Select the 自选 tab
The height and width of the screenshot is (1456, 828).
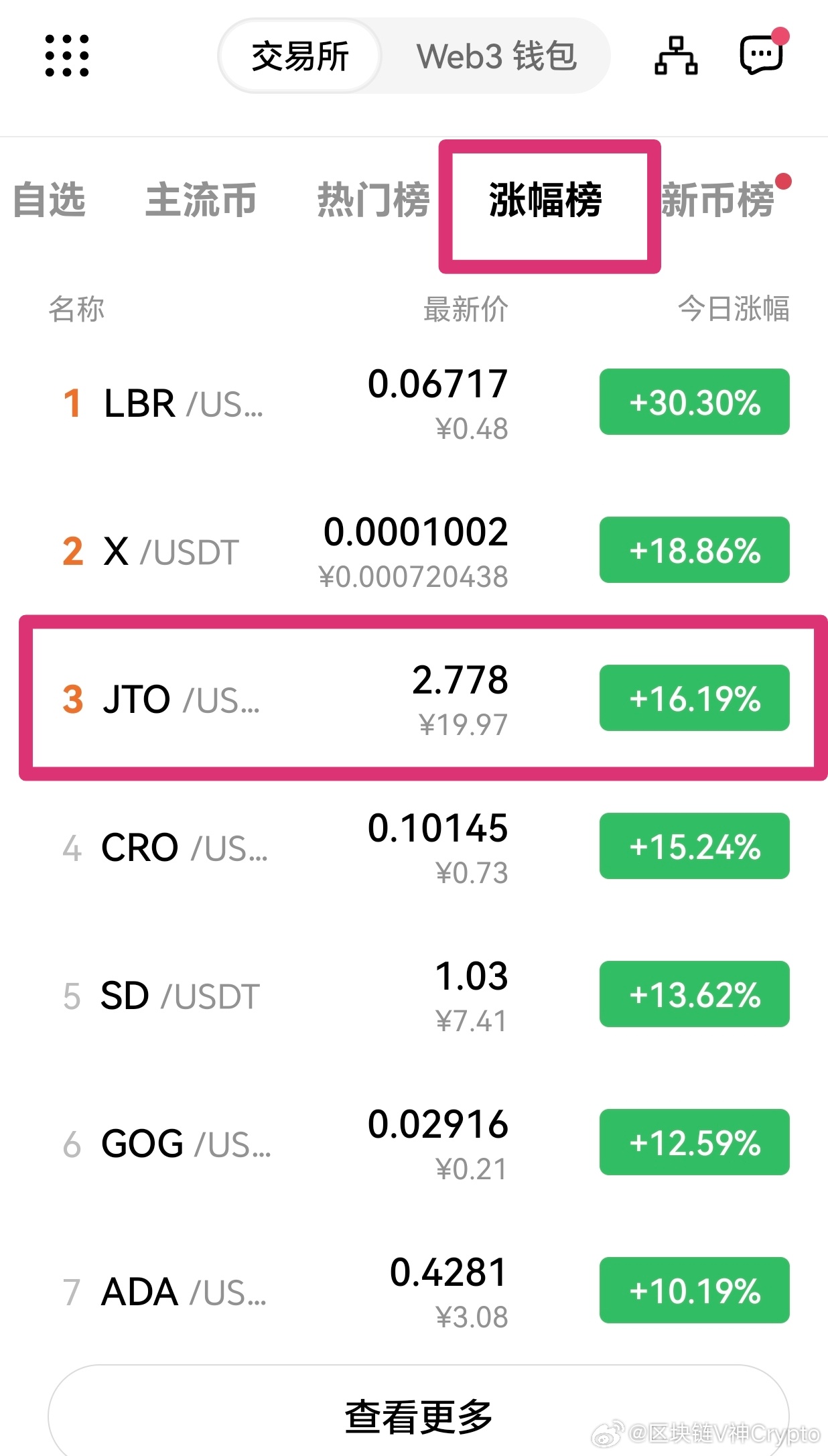pos(50,200)
